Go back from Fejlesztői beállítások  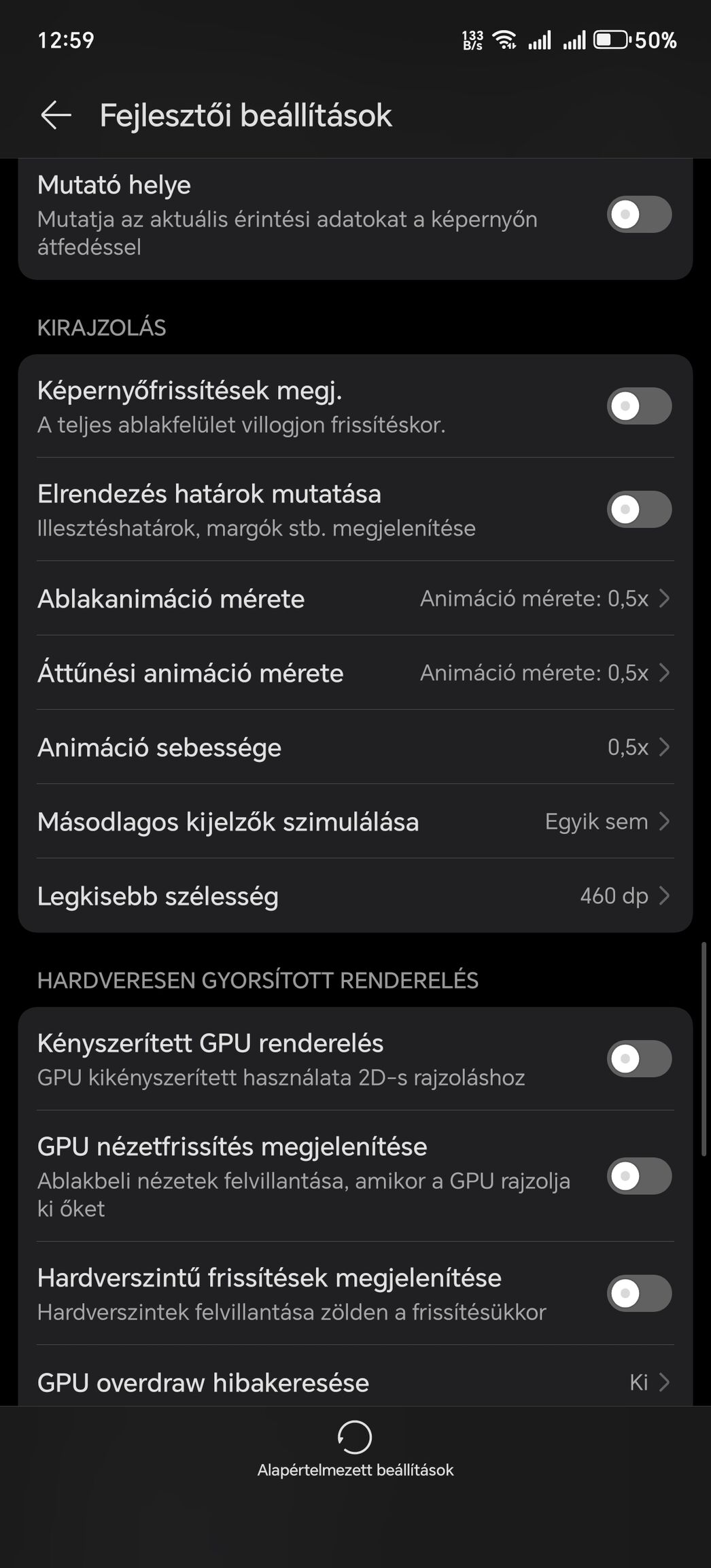(x=56, y=115)
